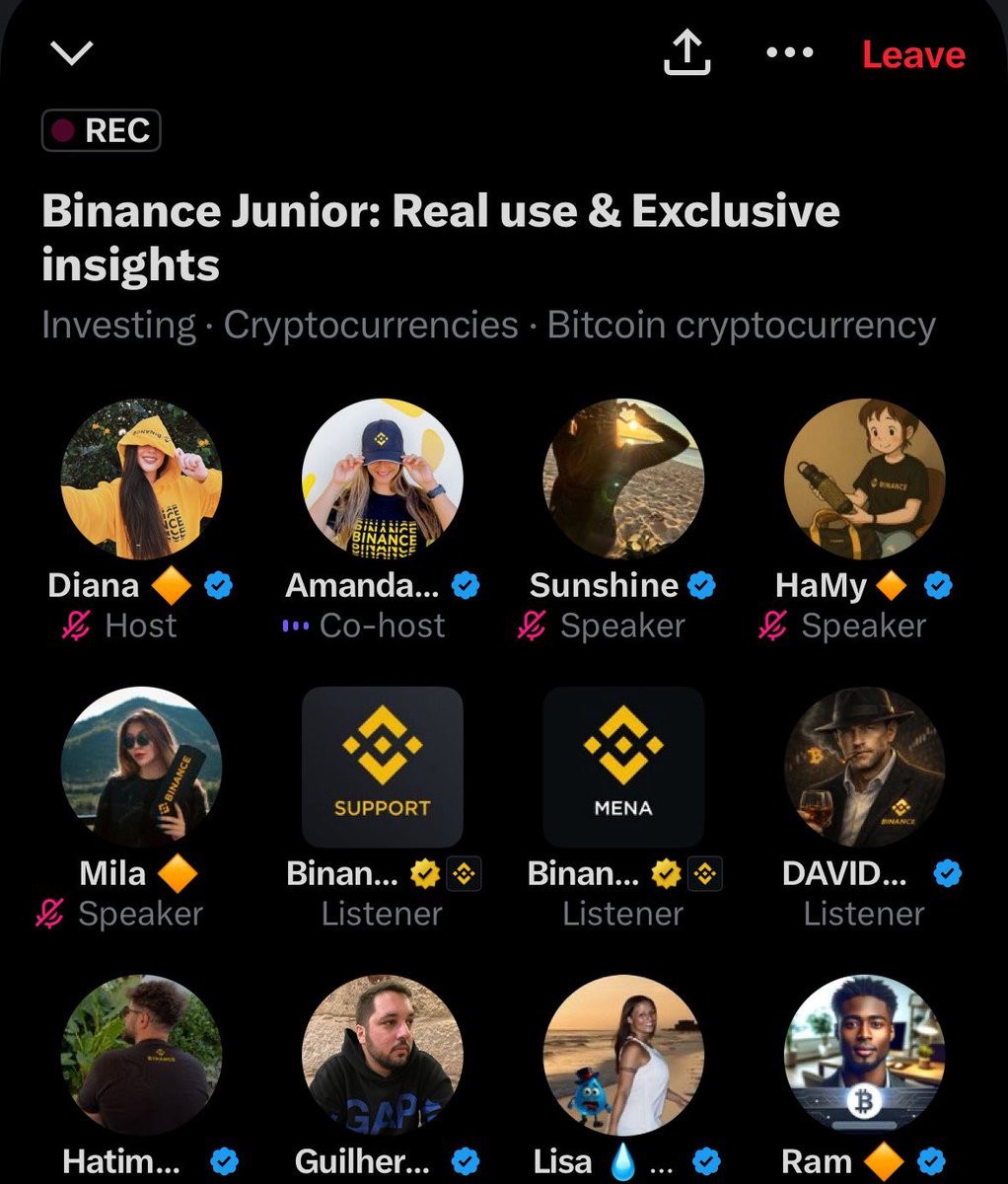View co-host Amanda's profile
This screenshot has width=1008, height=1184.
pos(382,480)
